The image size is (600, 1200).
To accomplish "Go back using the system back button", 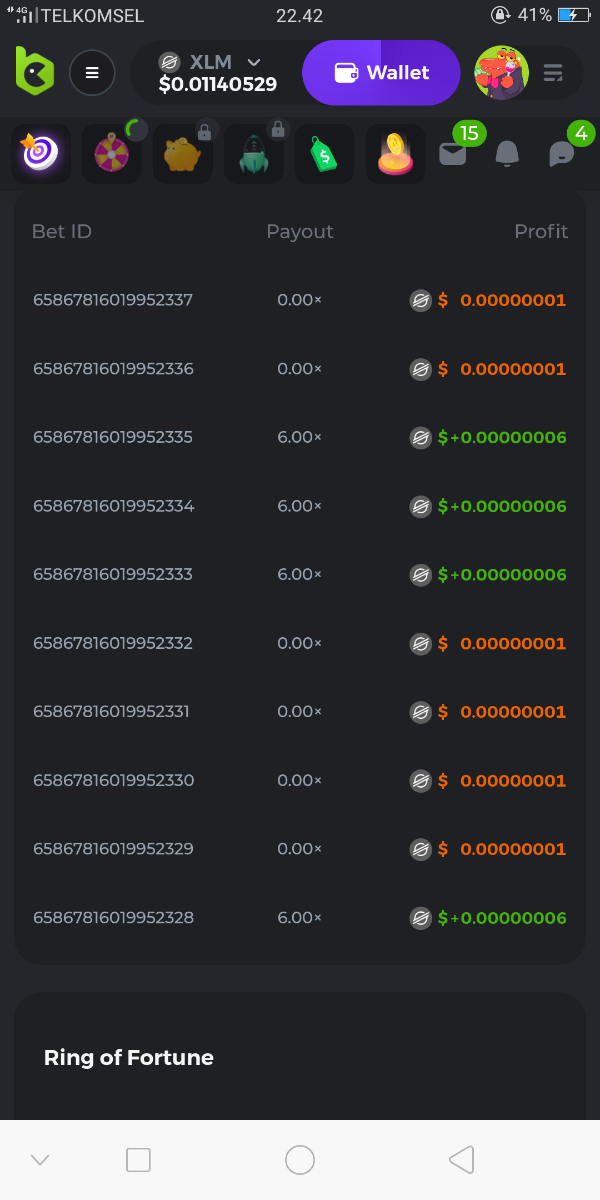I will tap(461, 1160).
